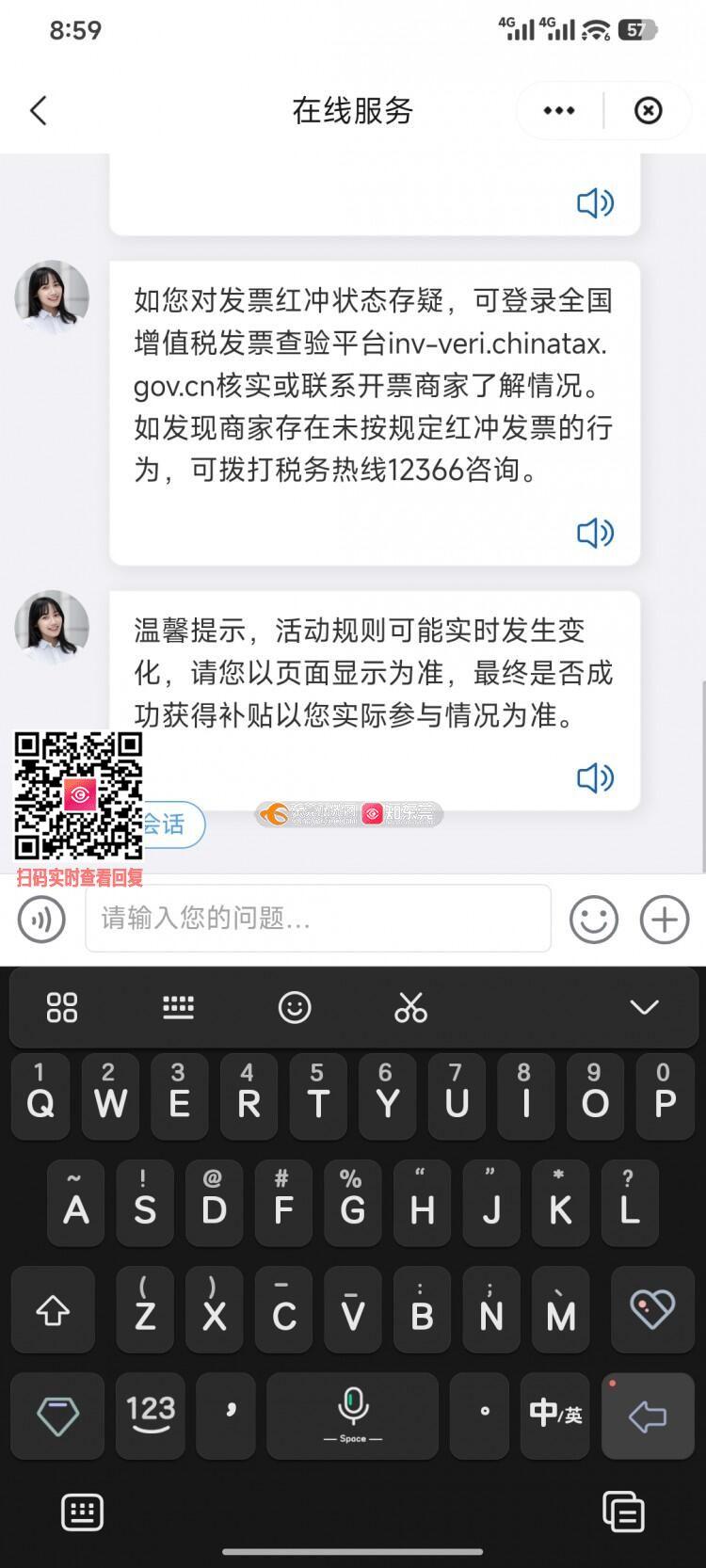Open the plus attachment options
706x1568 pixels.
[665, 919]
